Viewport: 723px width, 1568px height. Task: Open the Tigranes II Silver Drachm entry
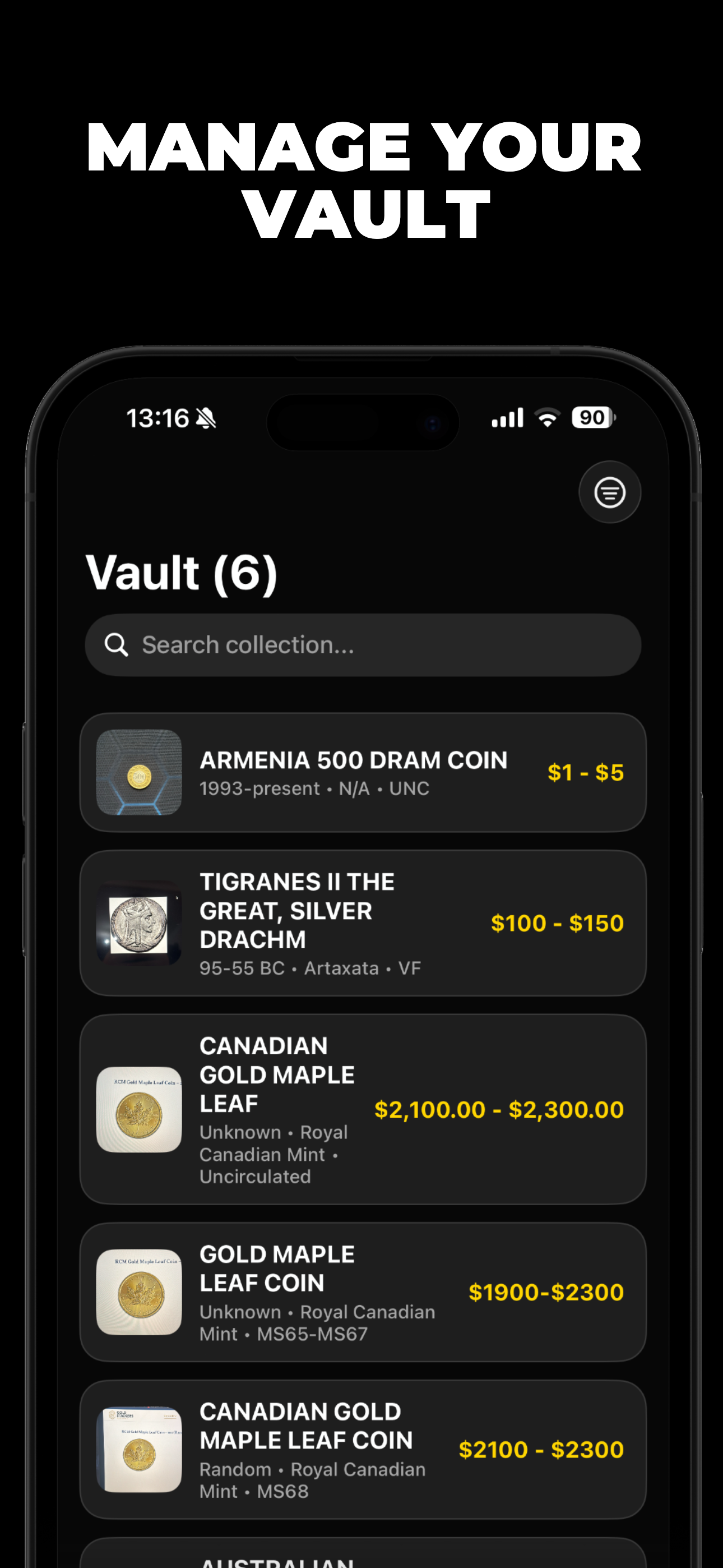[361, 923]
